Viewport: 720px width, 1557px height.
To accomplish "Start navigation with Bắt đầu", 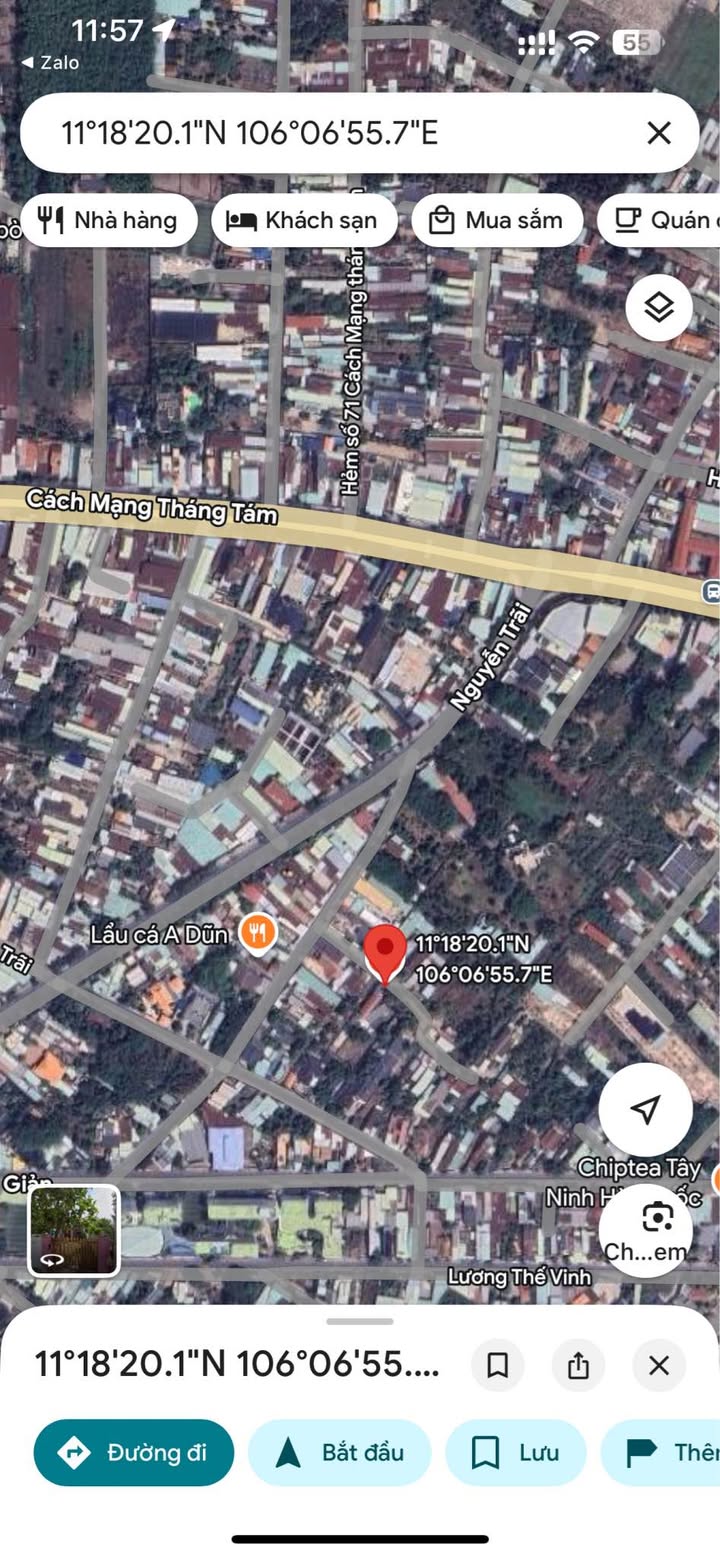I will click(339, 1452).
